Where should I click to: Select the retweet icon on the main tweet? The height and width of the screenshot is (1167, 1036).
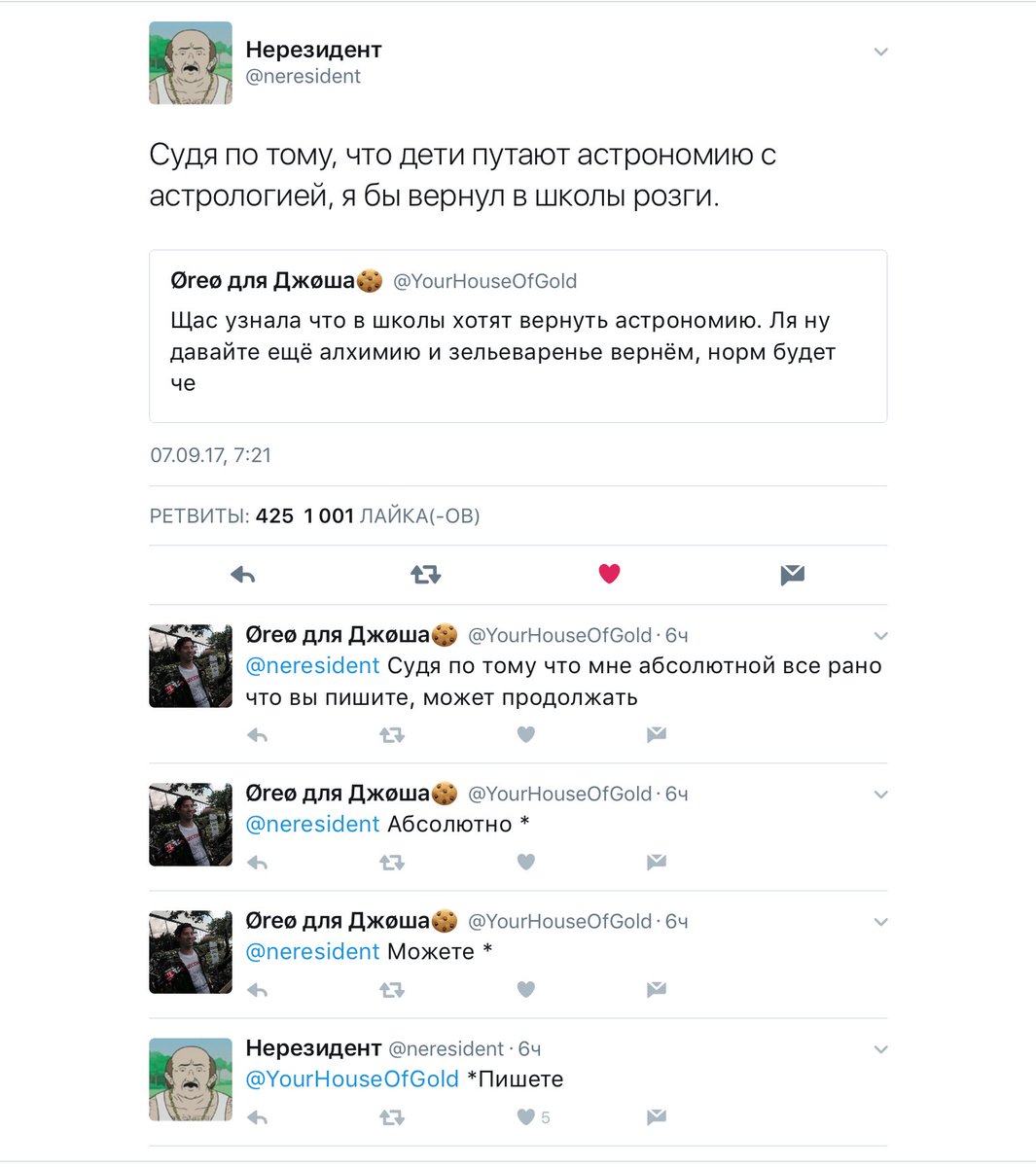pos(426,574)
